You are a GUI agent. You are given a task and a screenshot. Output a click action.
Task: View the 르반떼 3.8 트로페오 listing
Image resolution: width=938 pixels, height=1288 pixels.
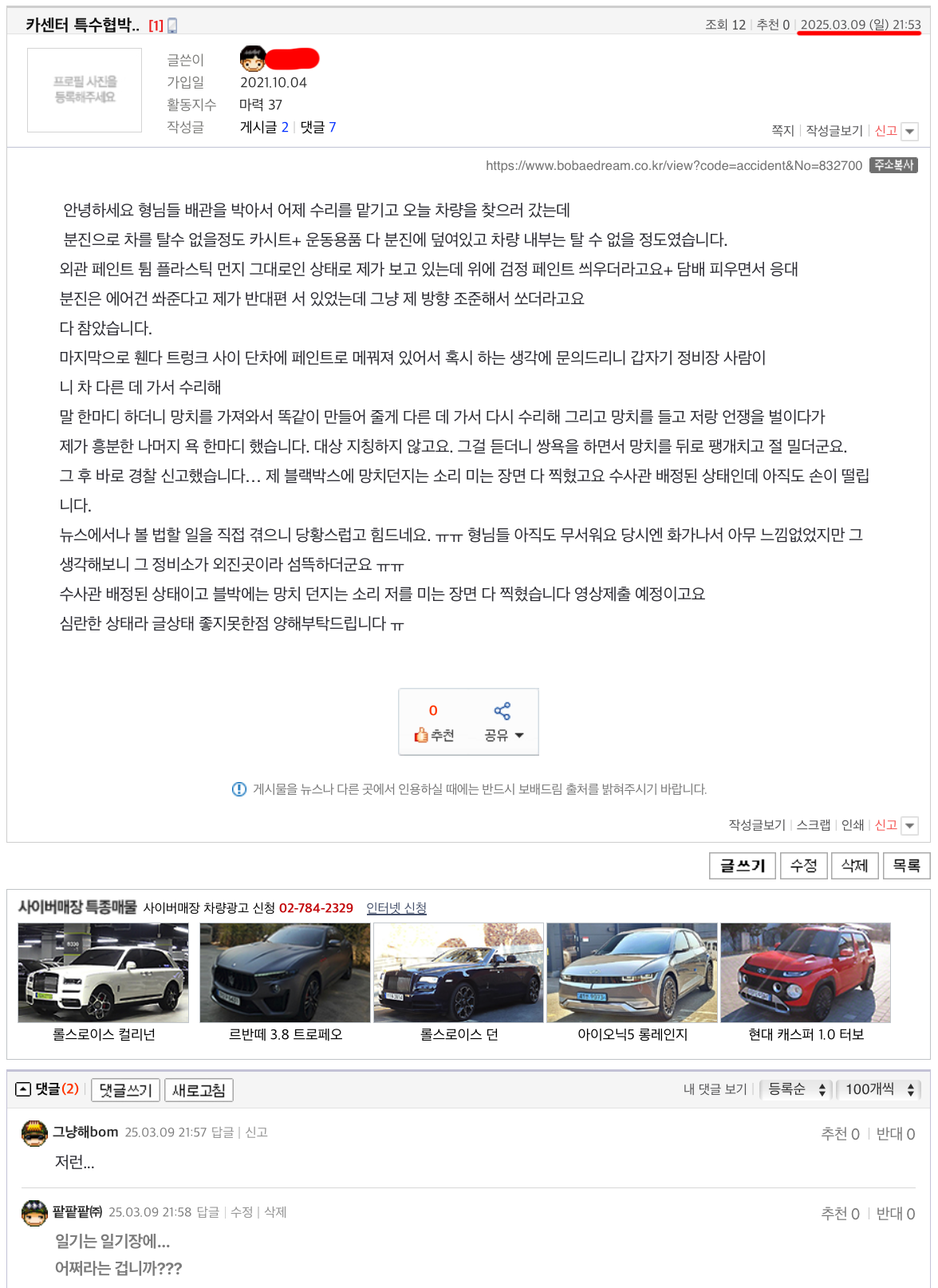285,974
